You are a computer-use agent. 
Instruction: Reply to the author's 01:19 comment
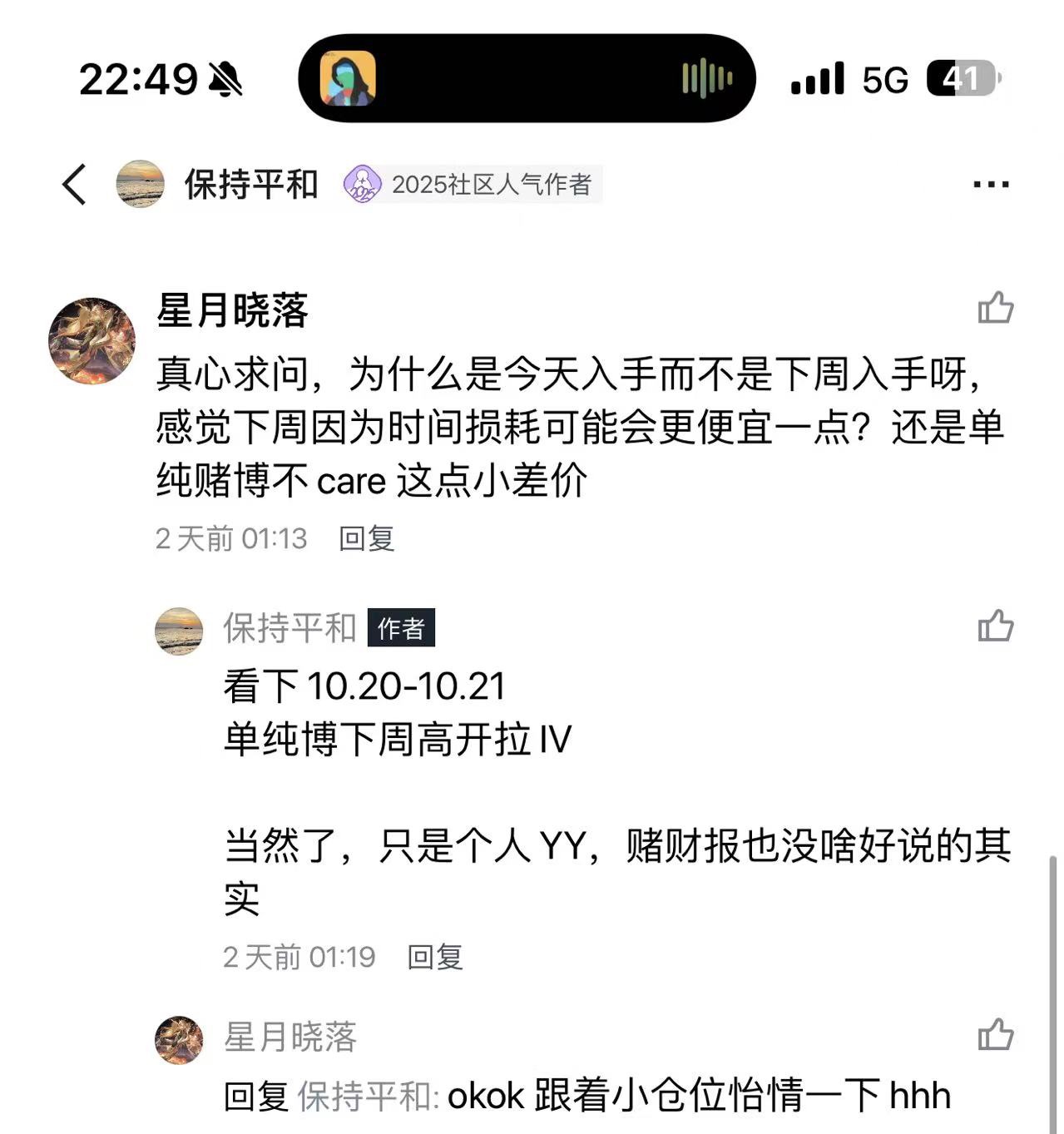pyautogui.click(x=434, y=957)
